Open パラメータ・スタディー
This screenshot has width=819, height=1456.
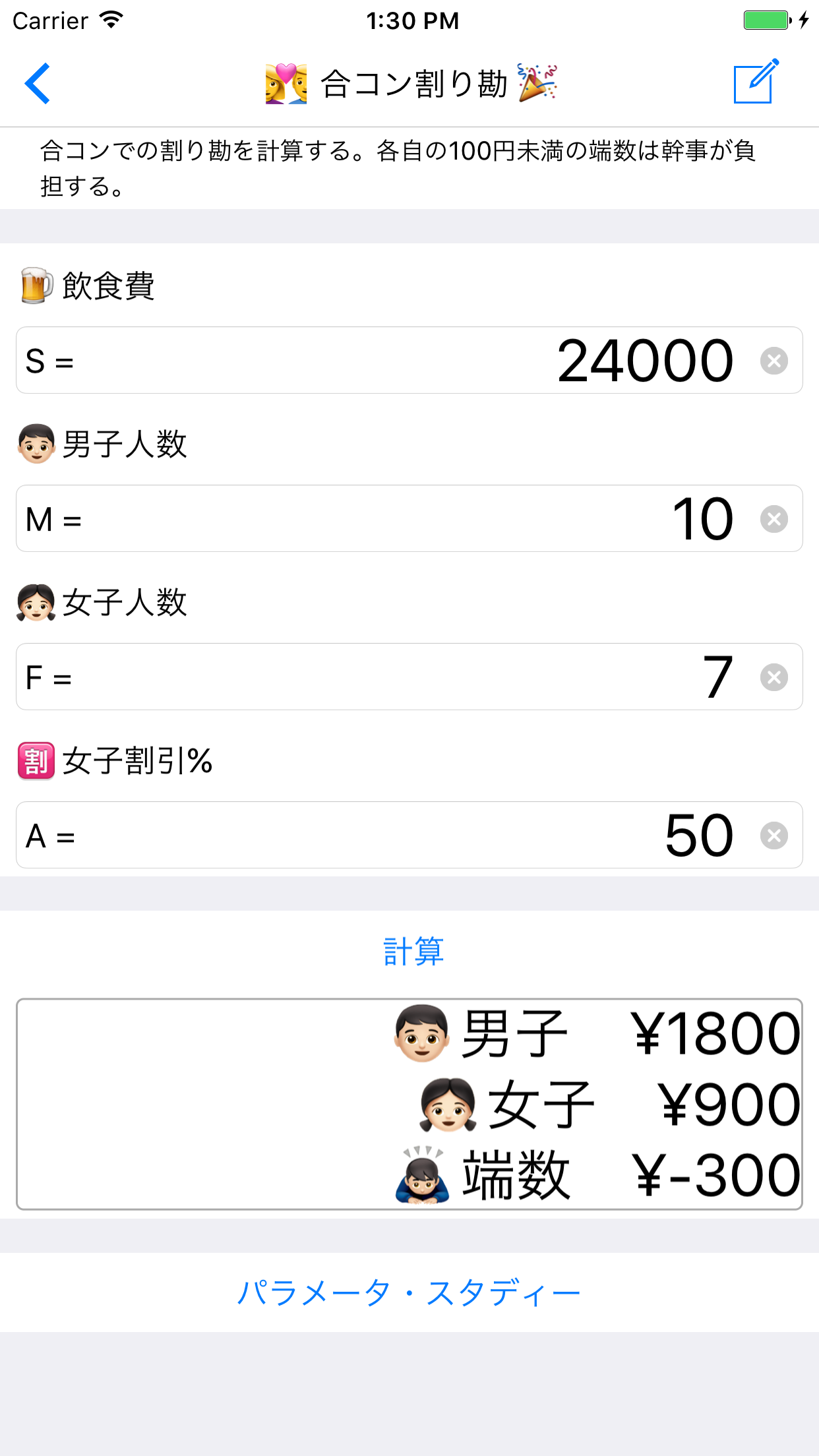coord(409,1290)
